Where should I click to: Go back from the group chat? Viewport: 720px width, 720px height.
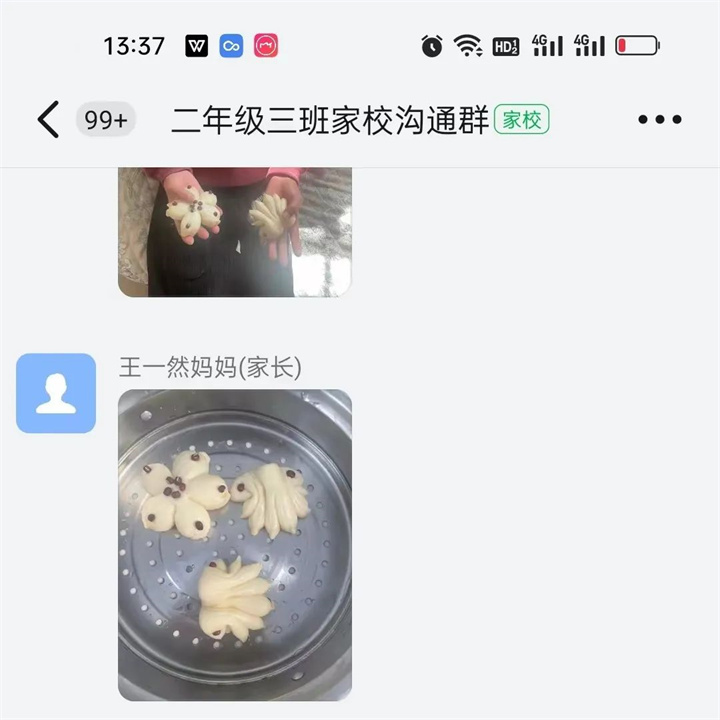(48, 120)
